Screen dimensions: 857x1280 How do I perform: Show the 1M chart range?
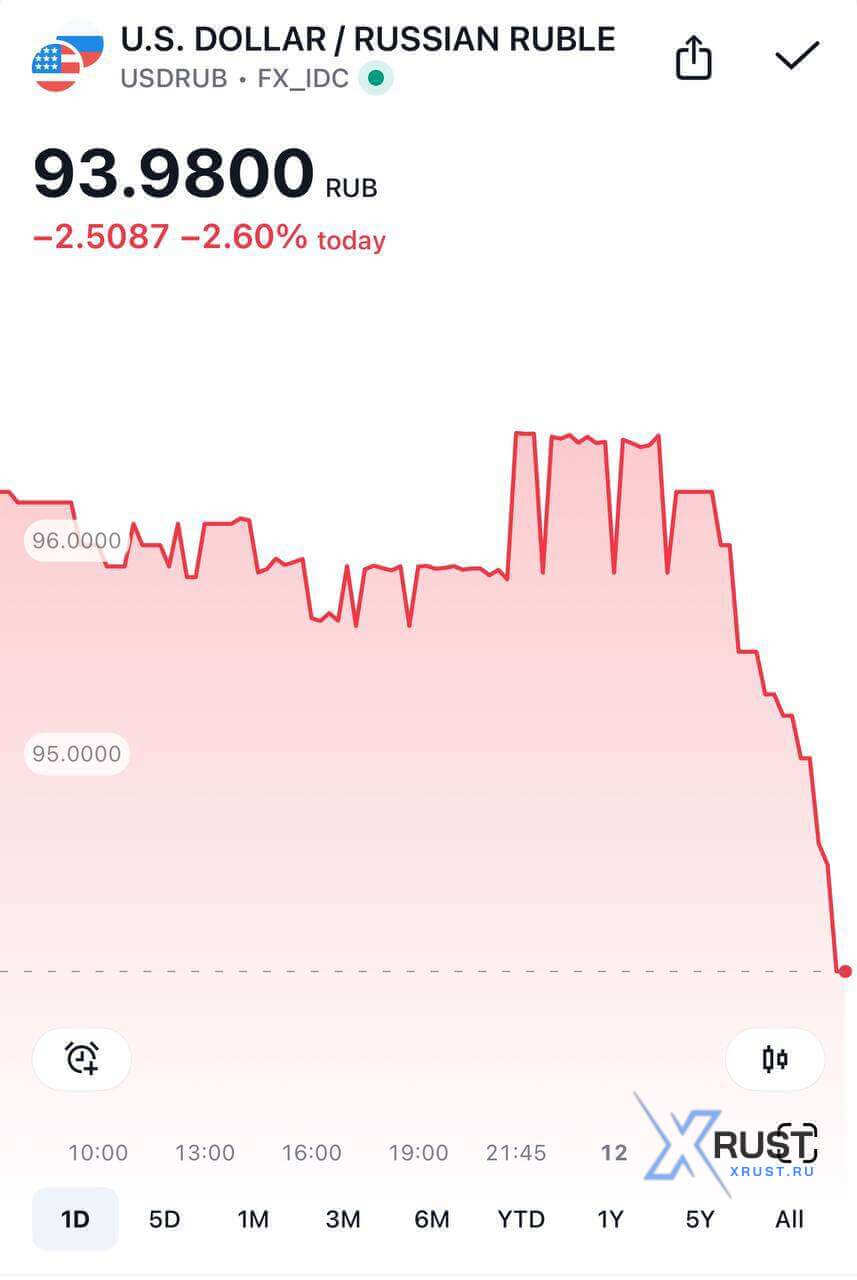pos(253,1219)
